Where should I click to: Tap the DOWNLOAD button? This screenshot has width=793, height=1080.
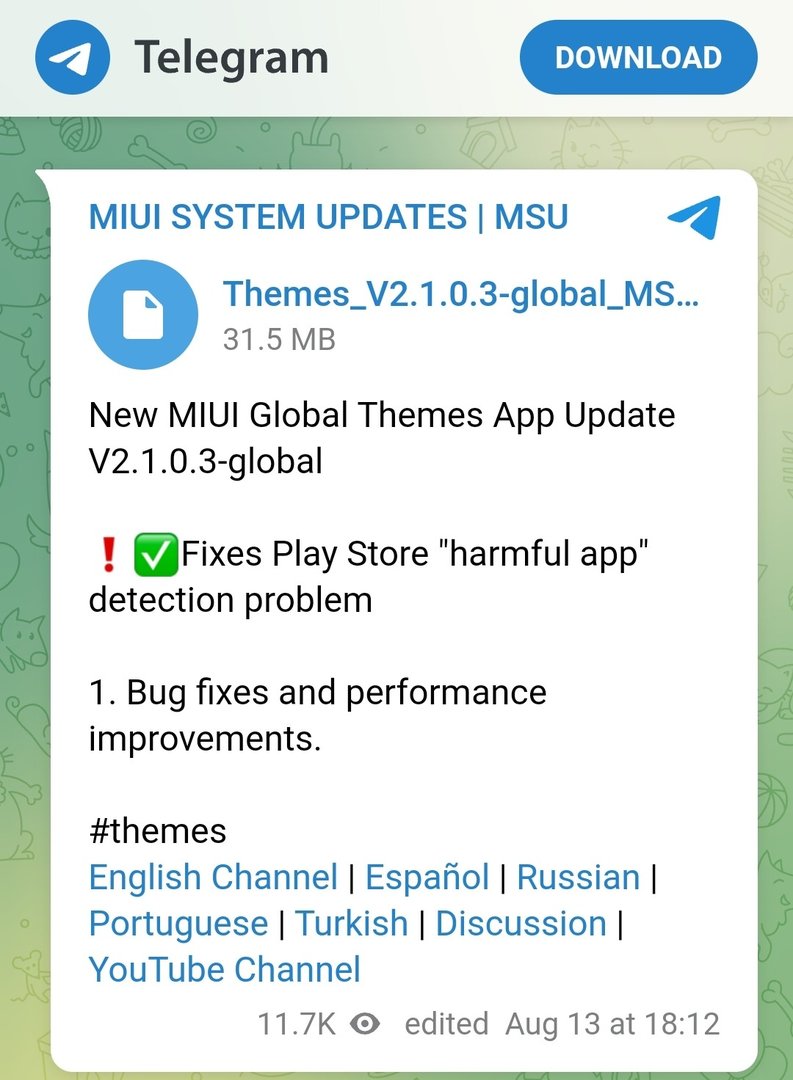click(x=638, y=57)
